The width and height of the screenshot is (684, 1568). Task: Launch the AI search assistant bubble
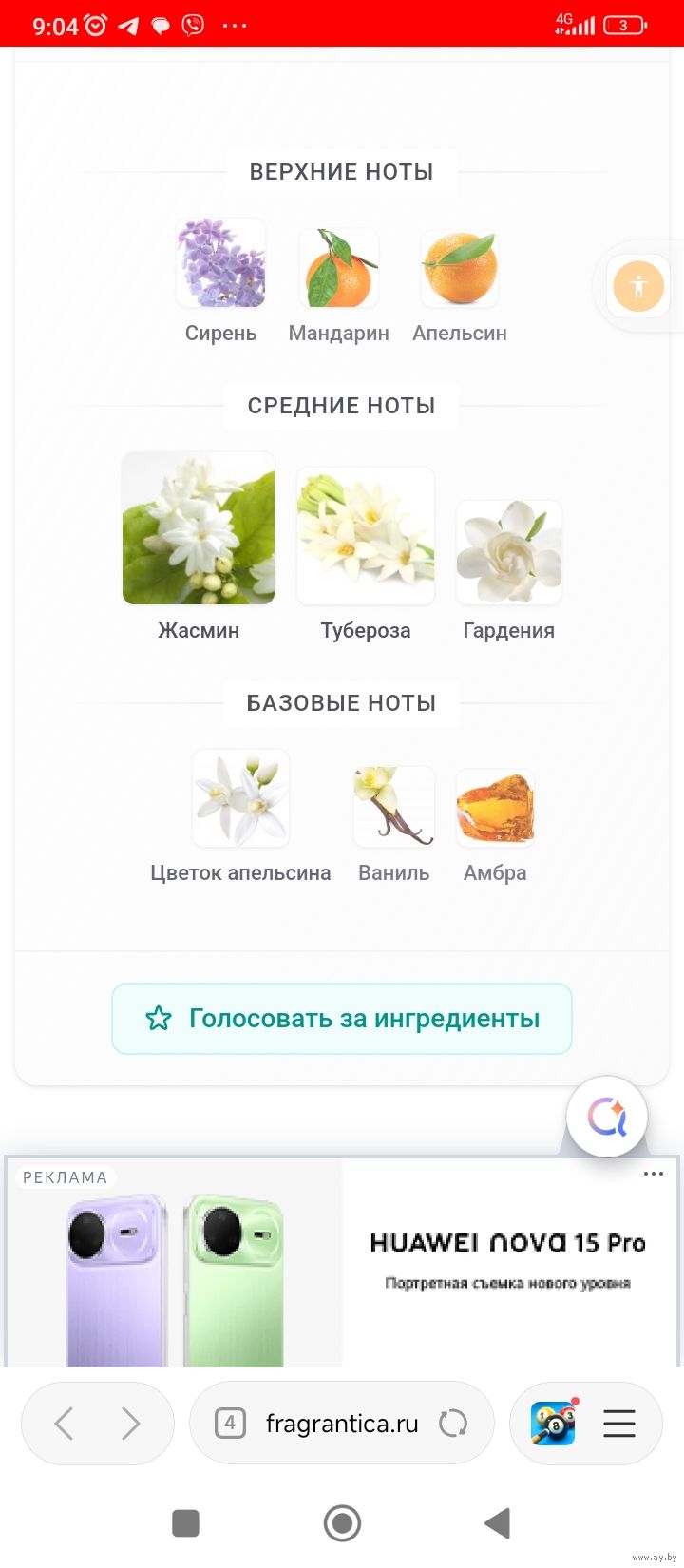[607, 1117]
